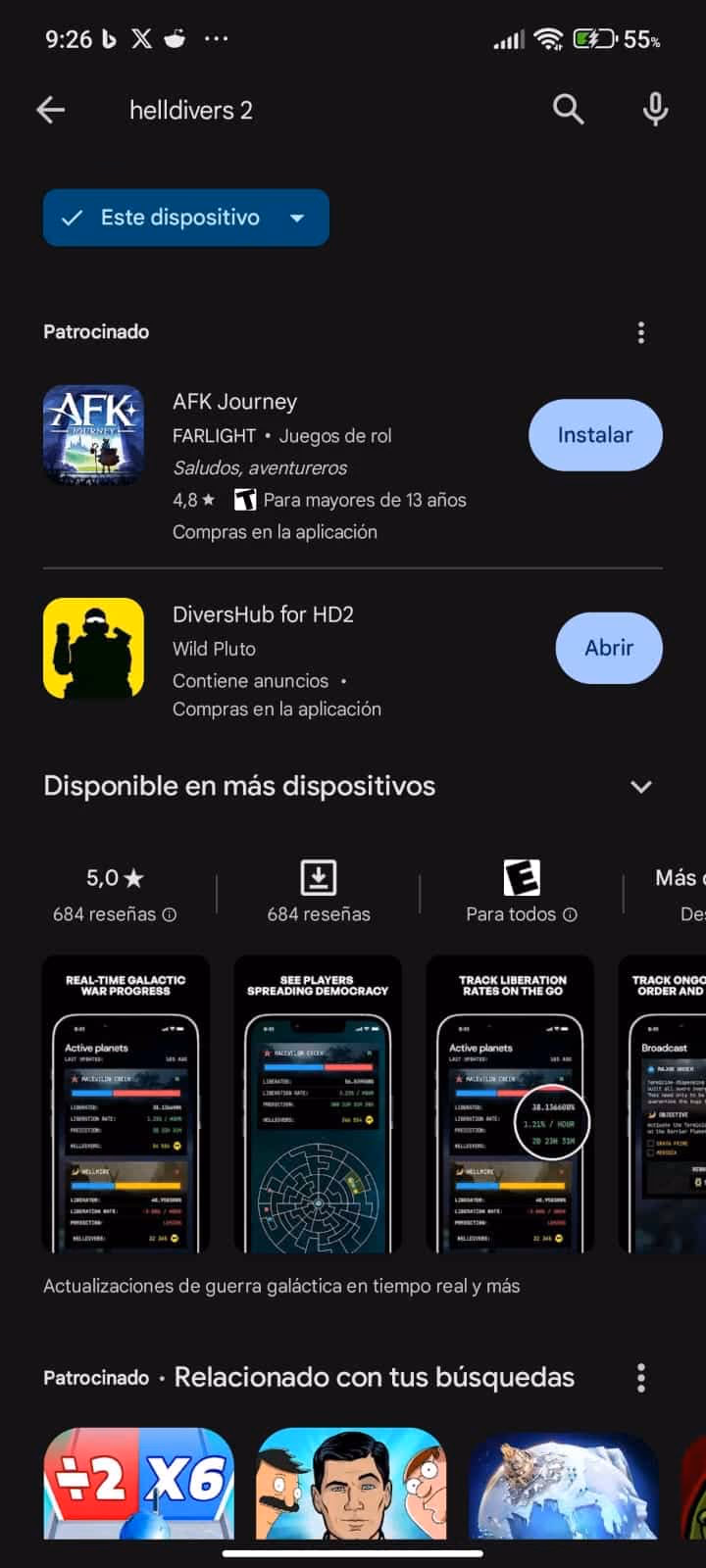Open 'Real-time galactic war progress' screenshot
Screen dimensions: 706x1568
click(126, 1103)
